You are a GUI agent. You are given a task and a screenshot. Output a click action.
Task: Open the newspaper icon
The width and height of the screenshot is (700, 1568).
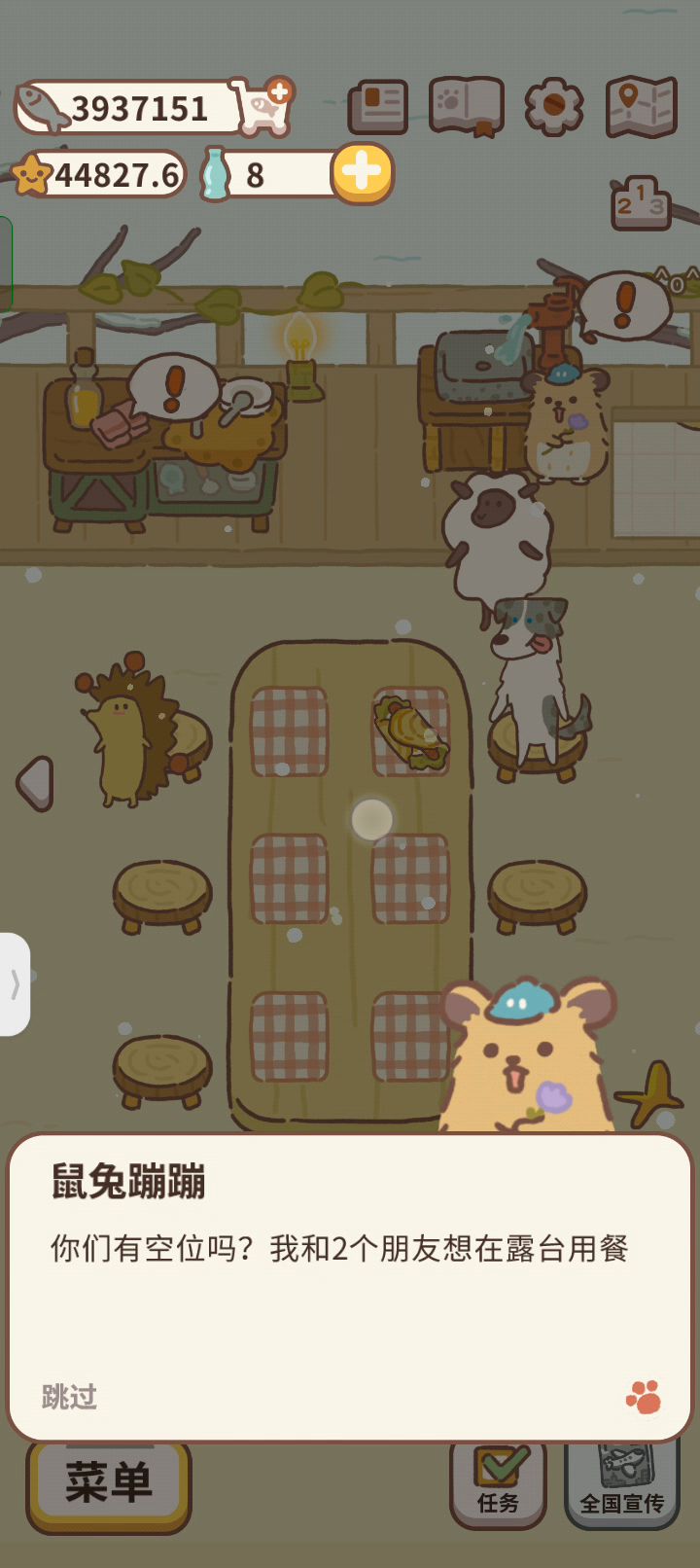(377, 107)
